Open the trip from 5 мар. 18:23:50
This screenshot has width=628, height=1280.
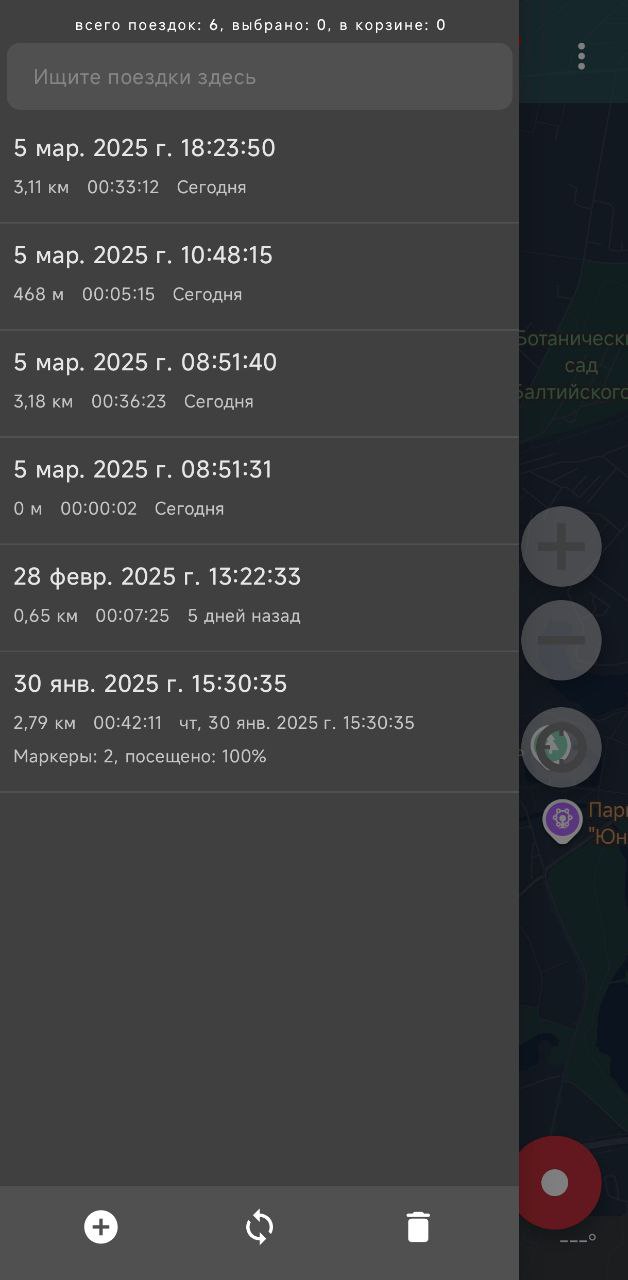click(x=259, y=167)
